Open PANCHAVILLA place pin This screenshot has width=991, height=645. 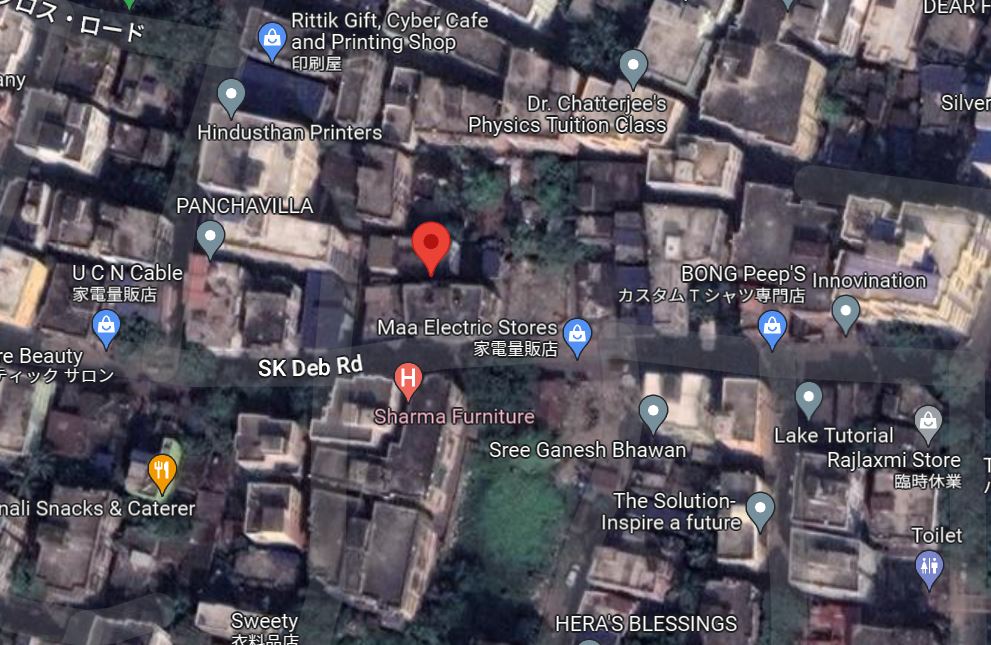tap(210, 238)
